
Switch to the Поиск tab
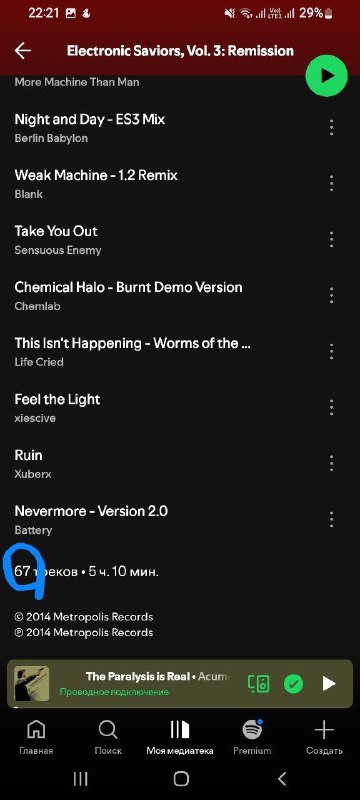108,737
